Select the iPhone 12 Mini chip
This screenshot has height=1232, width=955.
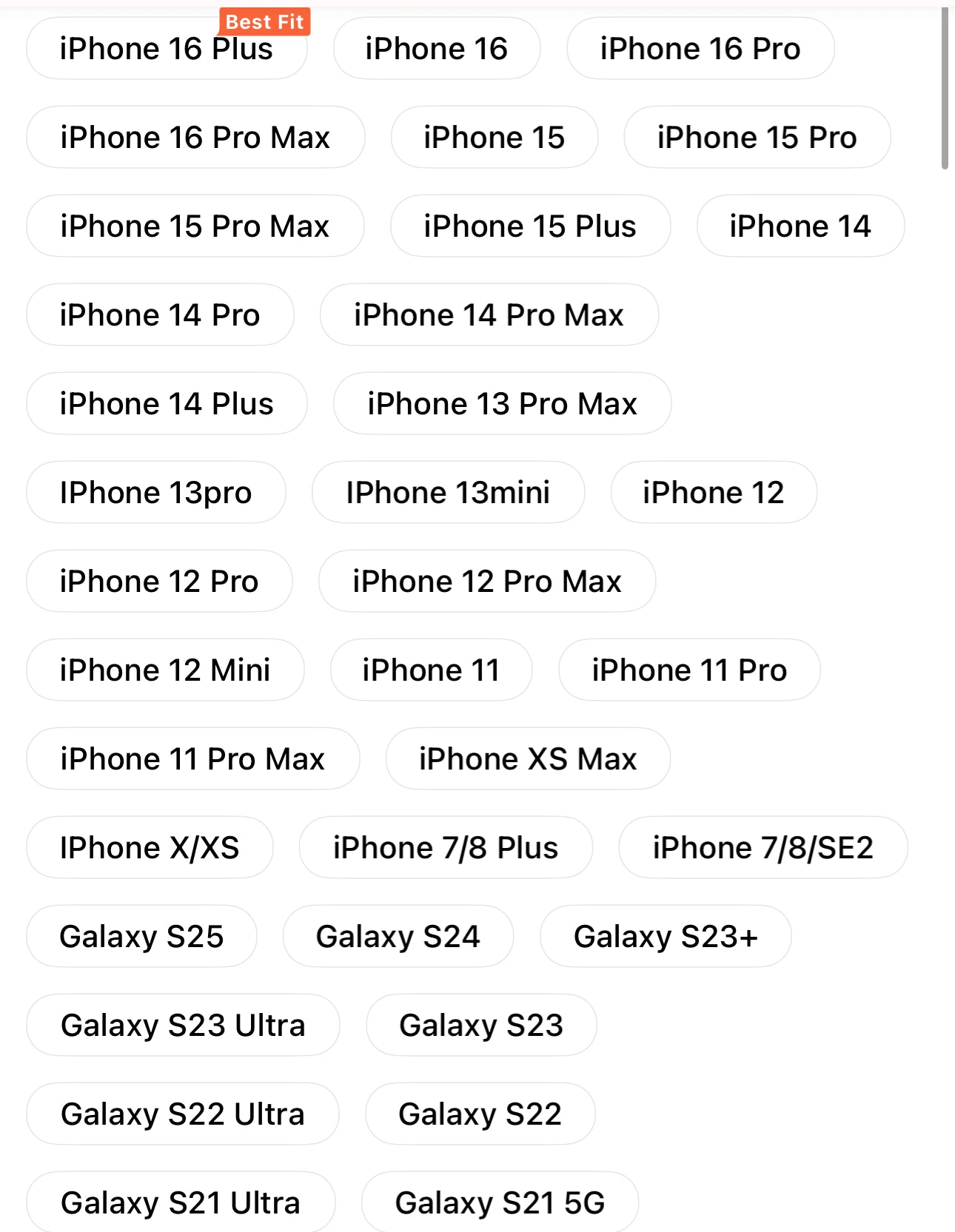tap(164, 670)
